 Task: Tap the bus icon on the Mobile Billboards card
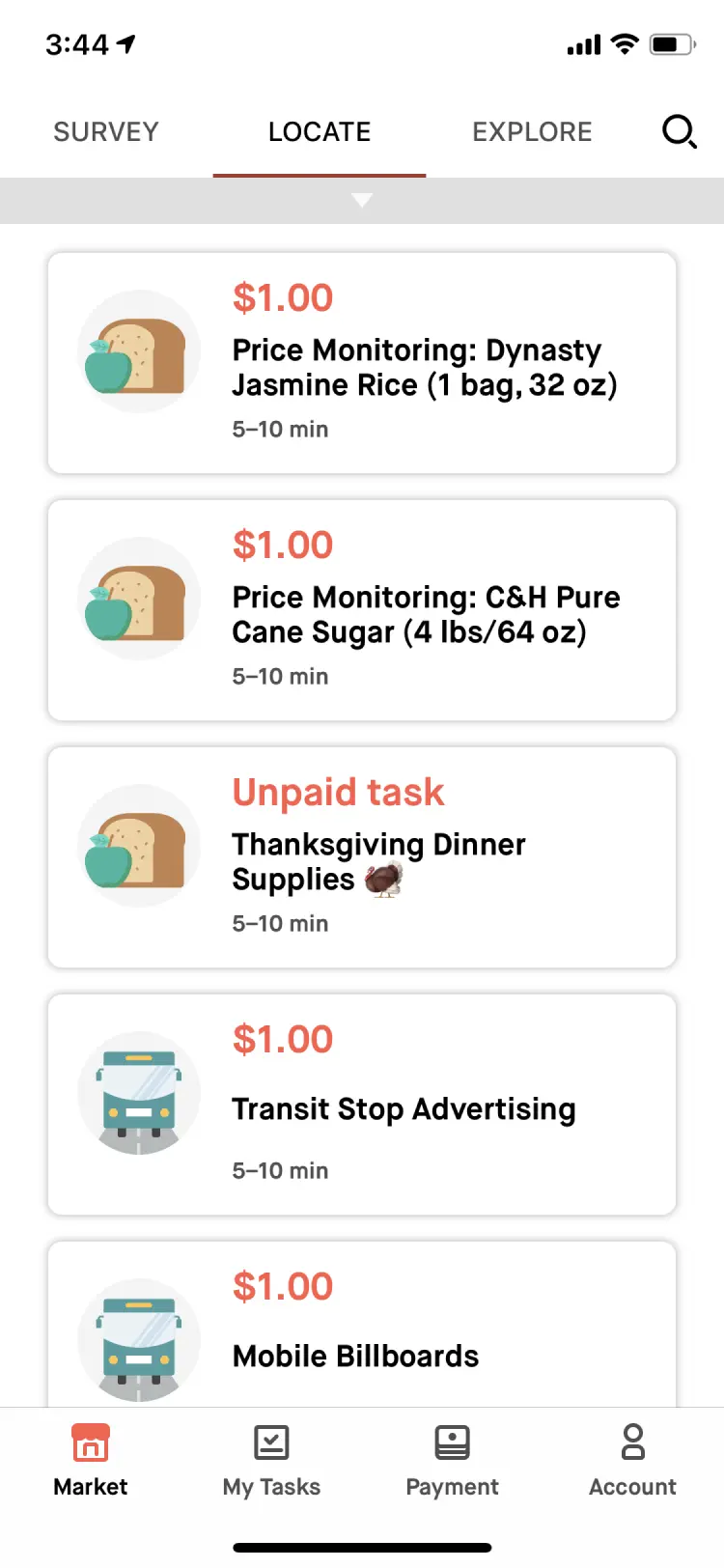139,1339
